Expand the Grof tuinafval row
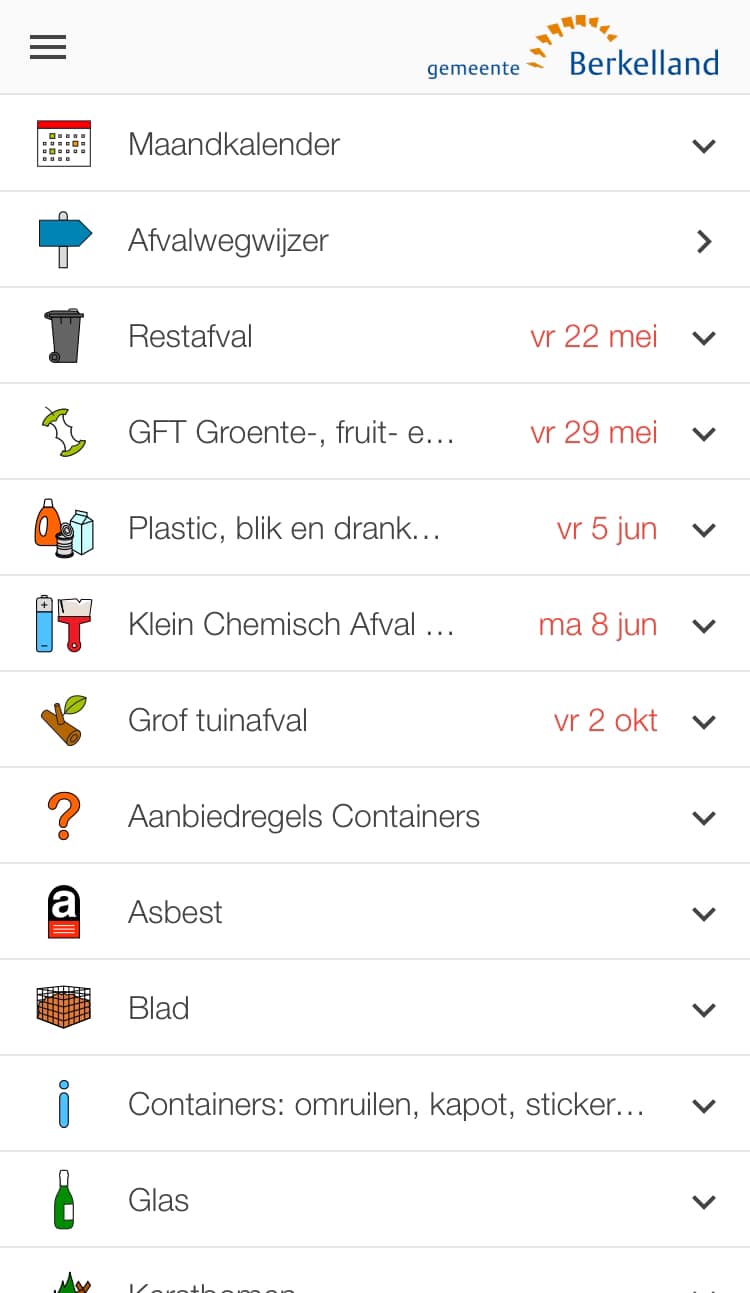 (375, 720)
